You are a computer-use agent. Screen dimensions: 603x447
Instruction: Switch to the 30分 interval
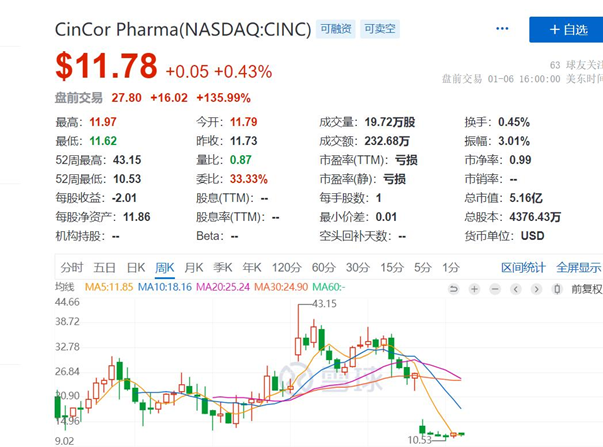(x=357, y=268)
